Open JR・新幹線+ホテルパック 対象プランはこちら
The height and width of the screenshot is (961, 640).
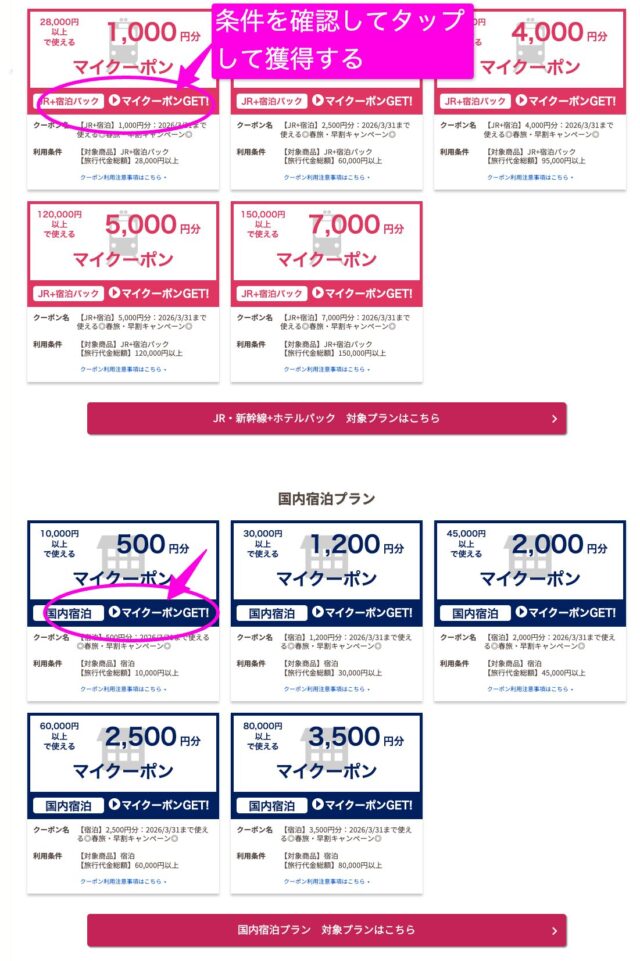tap(326, 418)
